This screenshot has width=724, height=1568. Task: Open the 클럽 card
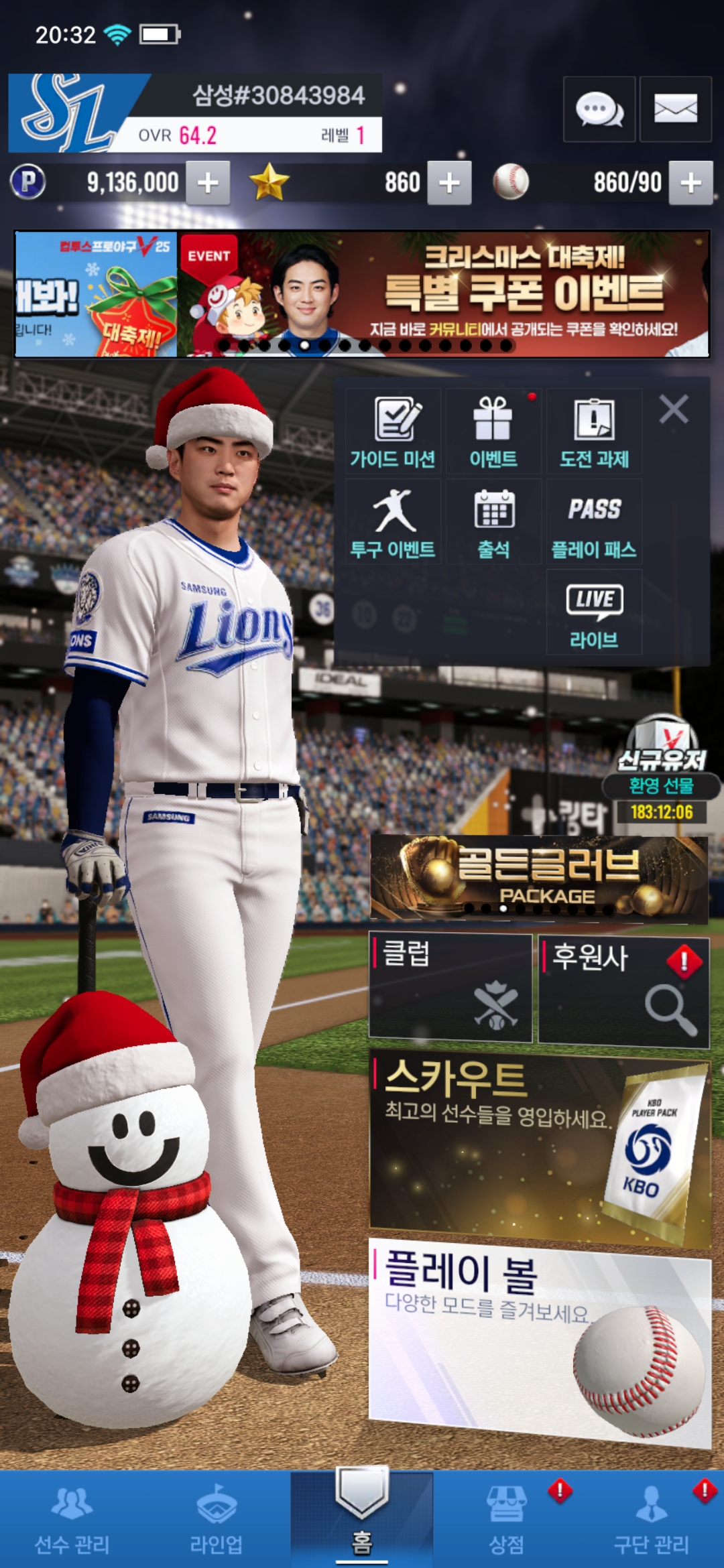click(450, 988)
